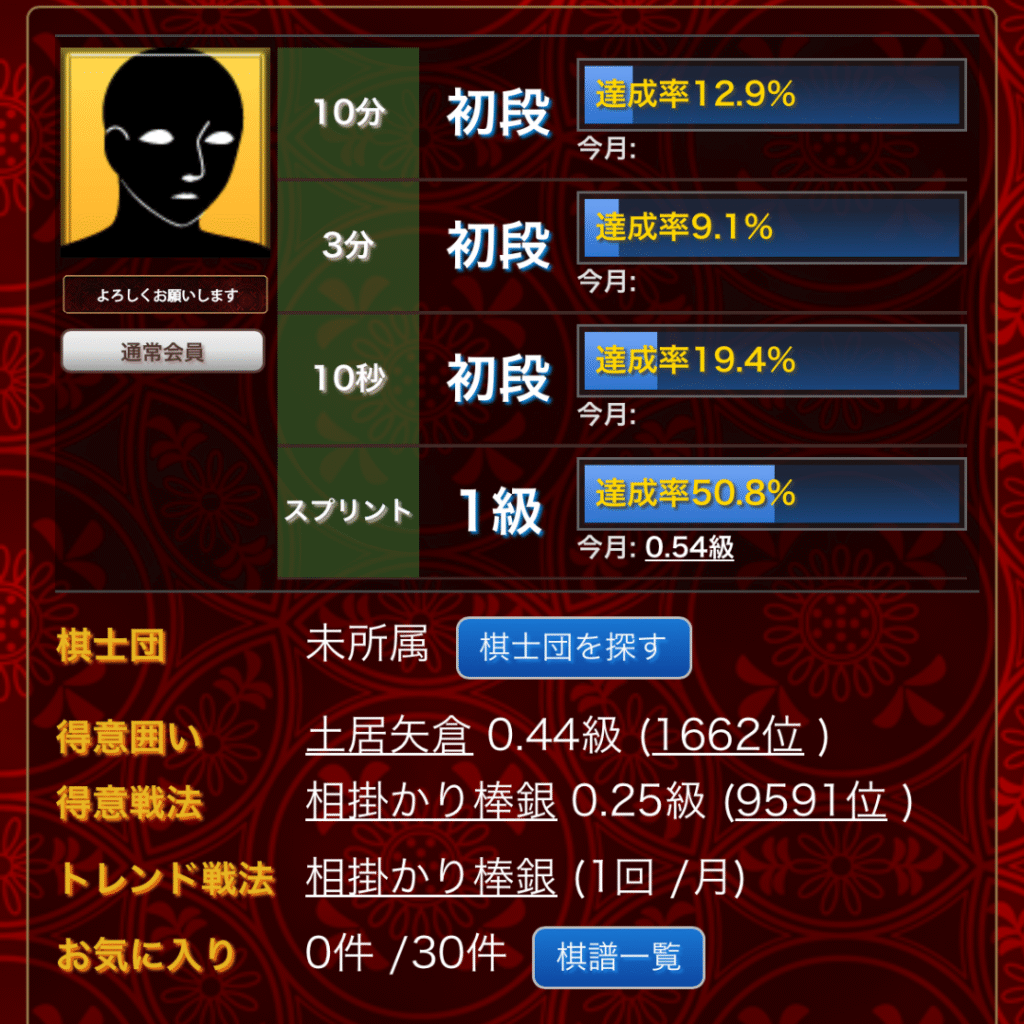1024x1024 pixels.
Task: Tap the 通常会員 membership button
Action: (x=163, y=352)
